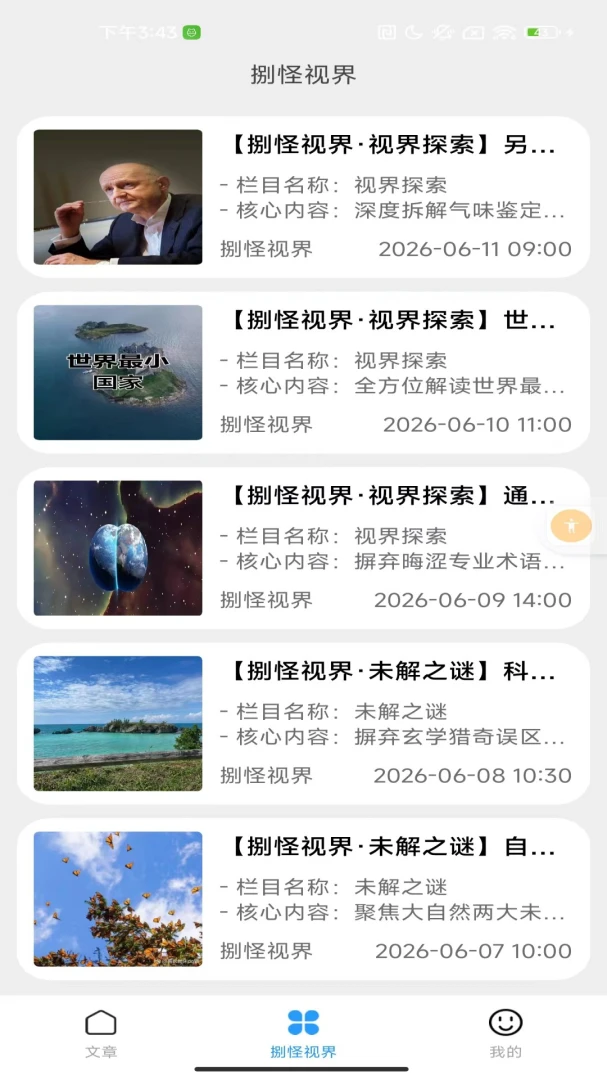
Task: Open the 未解之谜 article dated 2026-06-08
Action: click(x=303, y=723)
